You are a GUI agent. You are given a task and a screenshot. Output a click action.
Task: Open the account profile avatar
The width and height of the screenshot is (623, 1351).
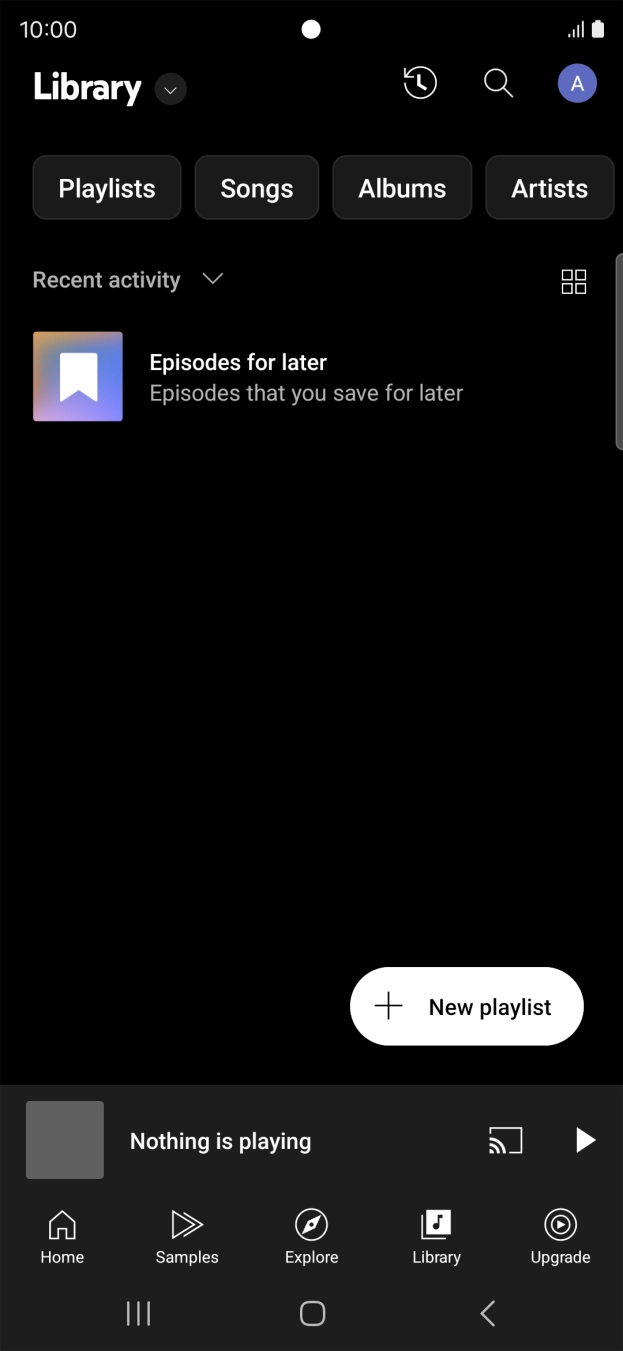pos(577,84)
